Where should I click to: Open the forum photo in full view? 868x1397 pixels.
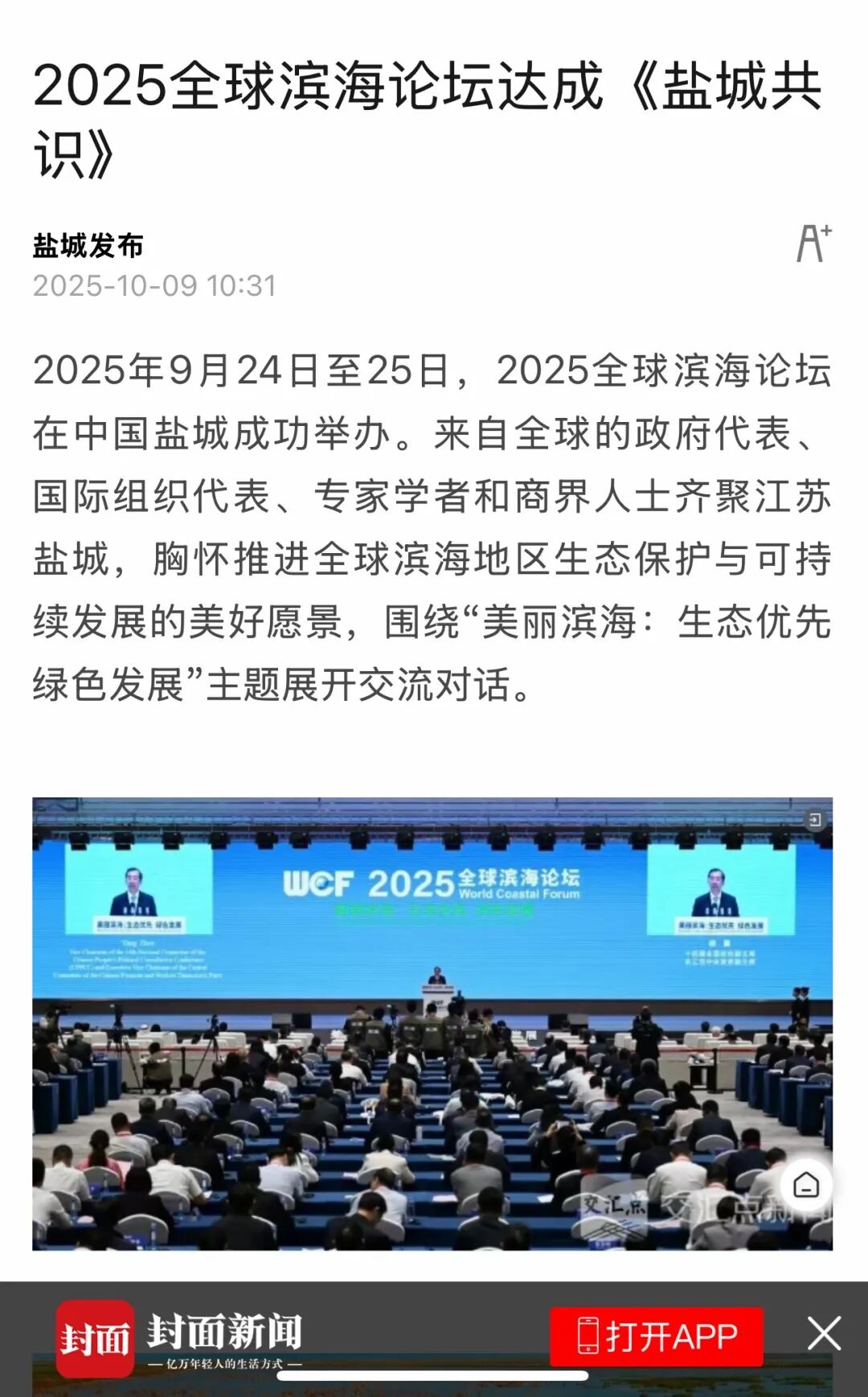pyautogui.click(x=432, y=1022)
